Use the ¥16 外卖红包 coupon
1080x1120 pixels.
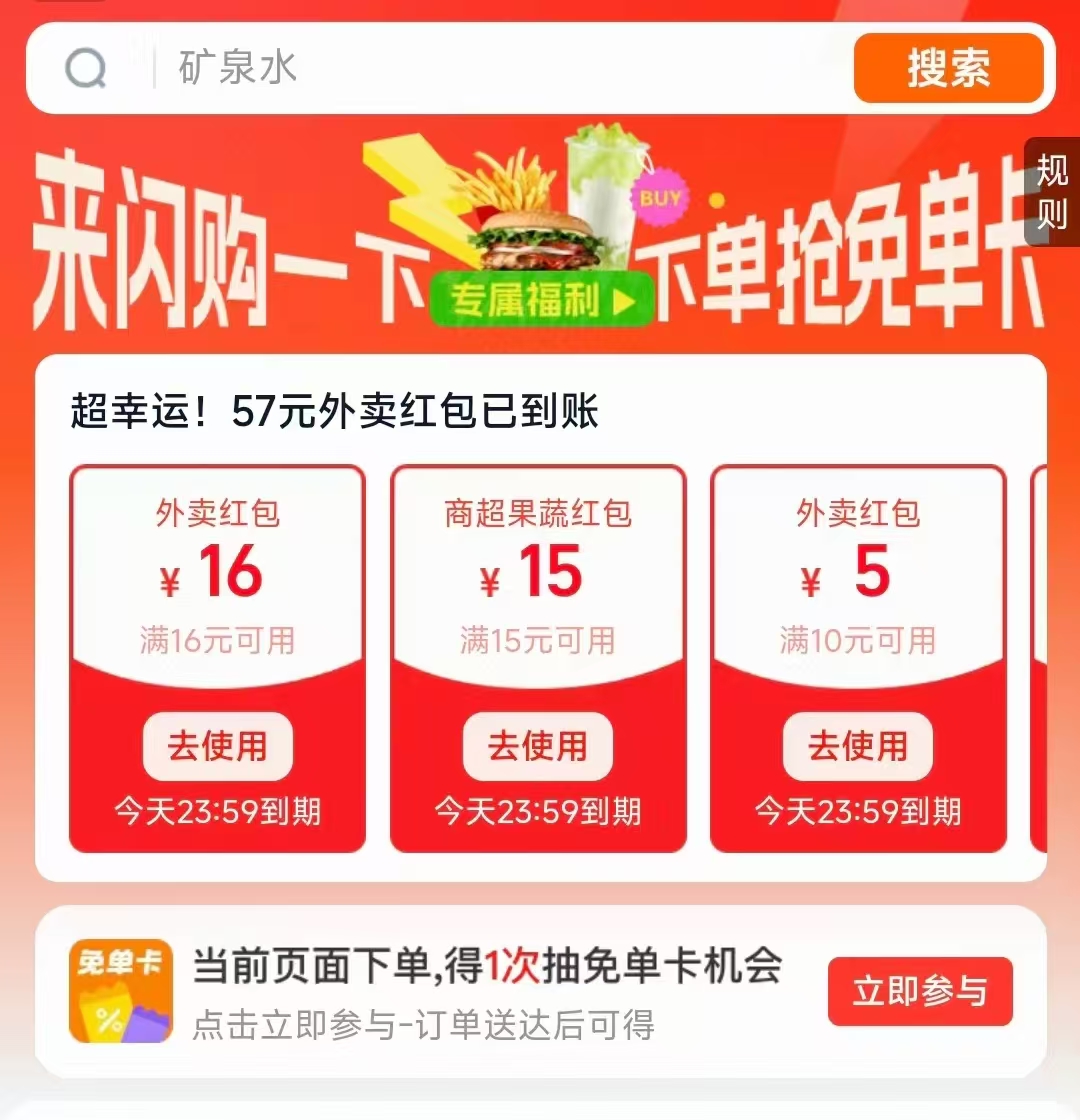click(217, 746)
